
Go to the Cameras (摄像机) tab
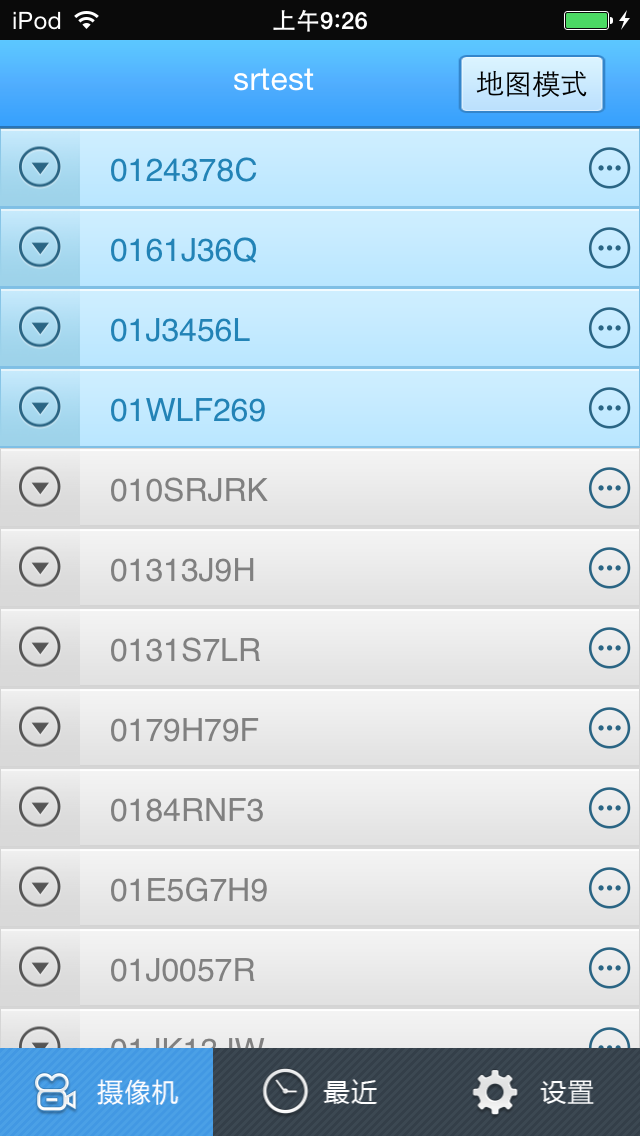[x=106, y=1092]
